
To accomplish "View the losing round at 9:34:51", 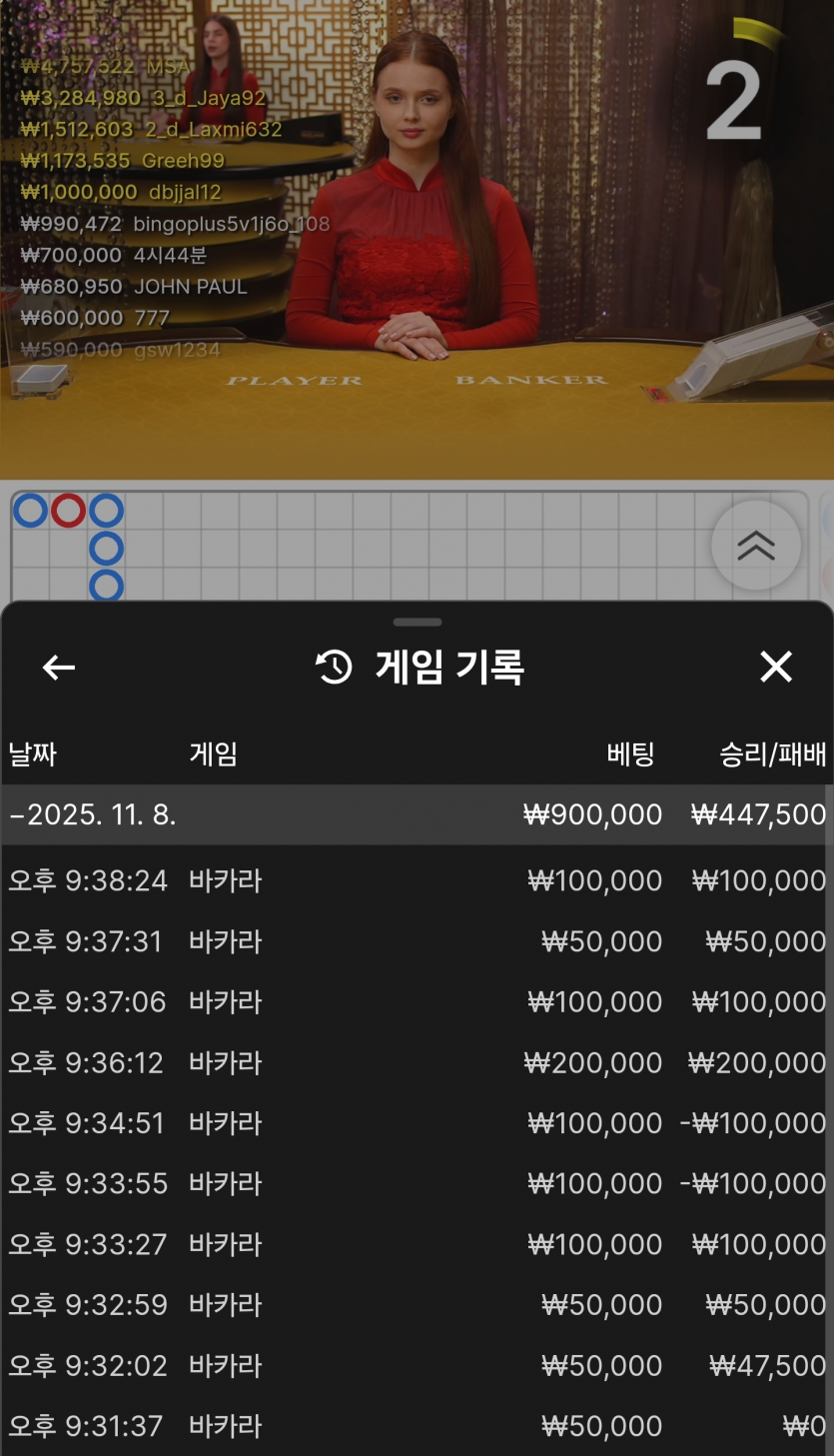I will pos(417,1123).
